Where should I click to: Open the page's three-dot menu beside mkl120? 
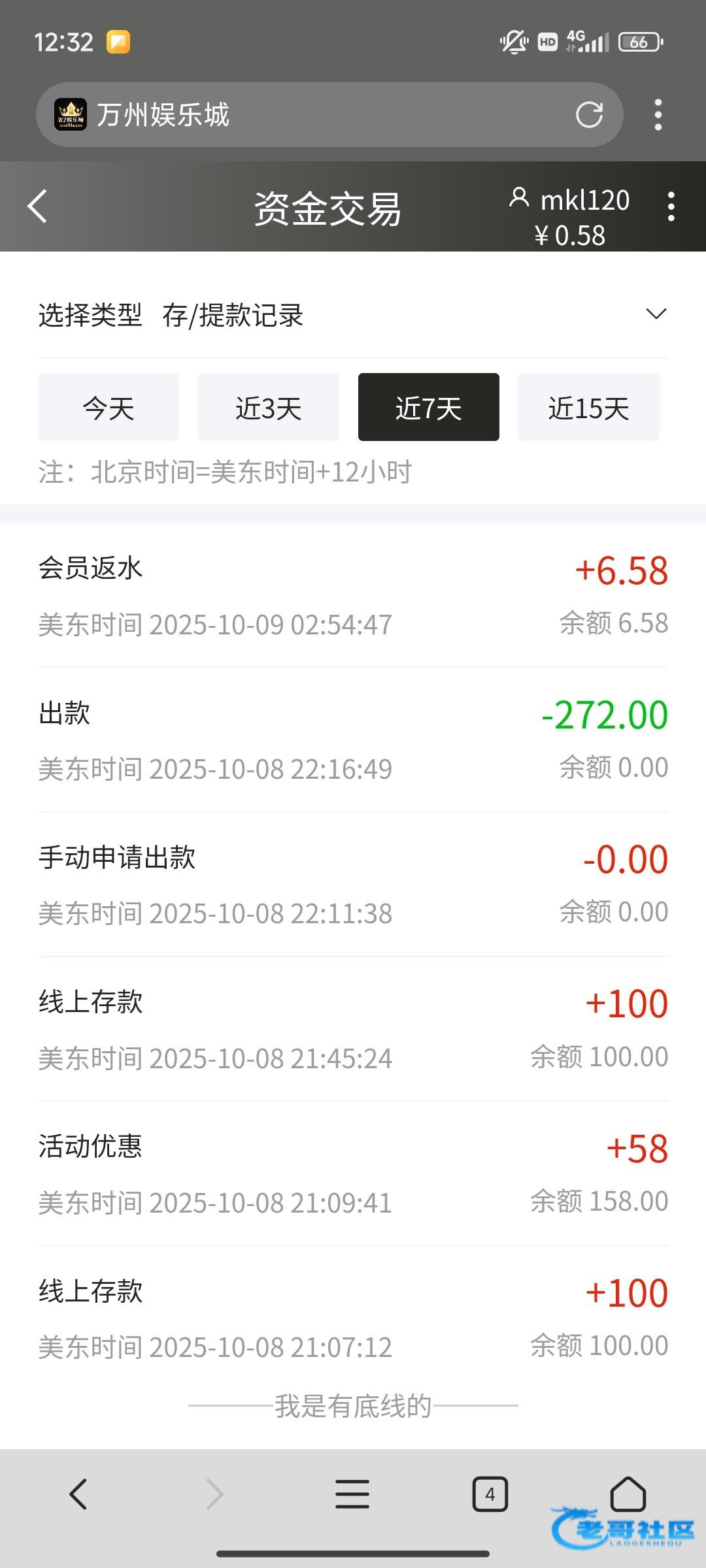pyautogui.click(x=671, y=206)
